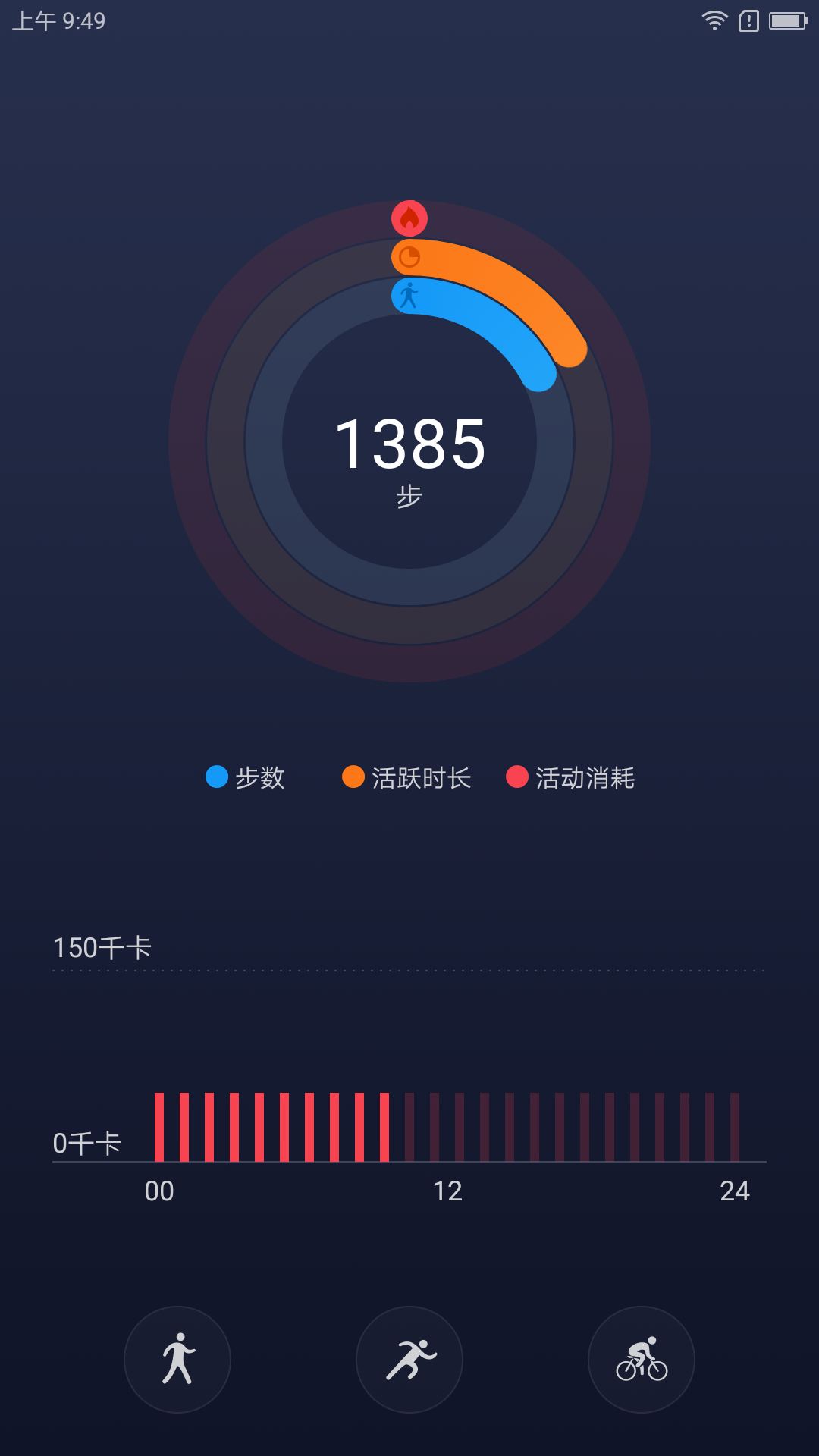Viewport: 819px width, 1456px height.
Task: Open the 1385 步 step count details
Action: tap(409, 459)
